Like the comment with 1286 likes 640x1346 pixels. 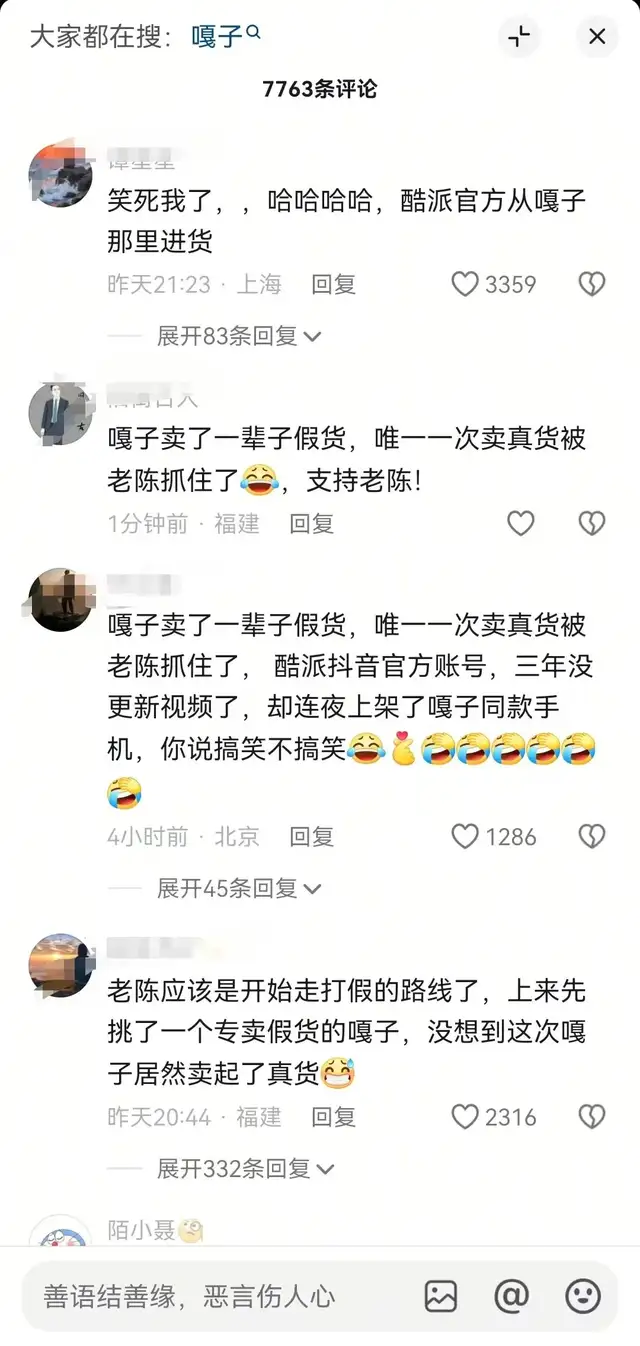pyautogui.click(x=465, y=836)
